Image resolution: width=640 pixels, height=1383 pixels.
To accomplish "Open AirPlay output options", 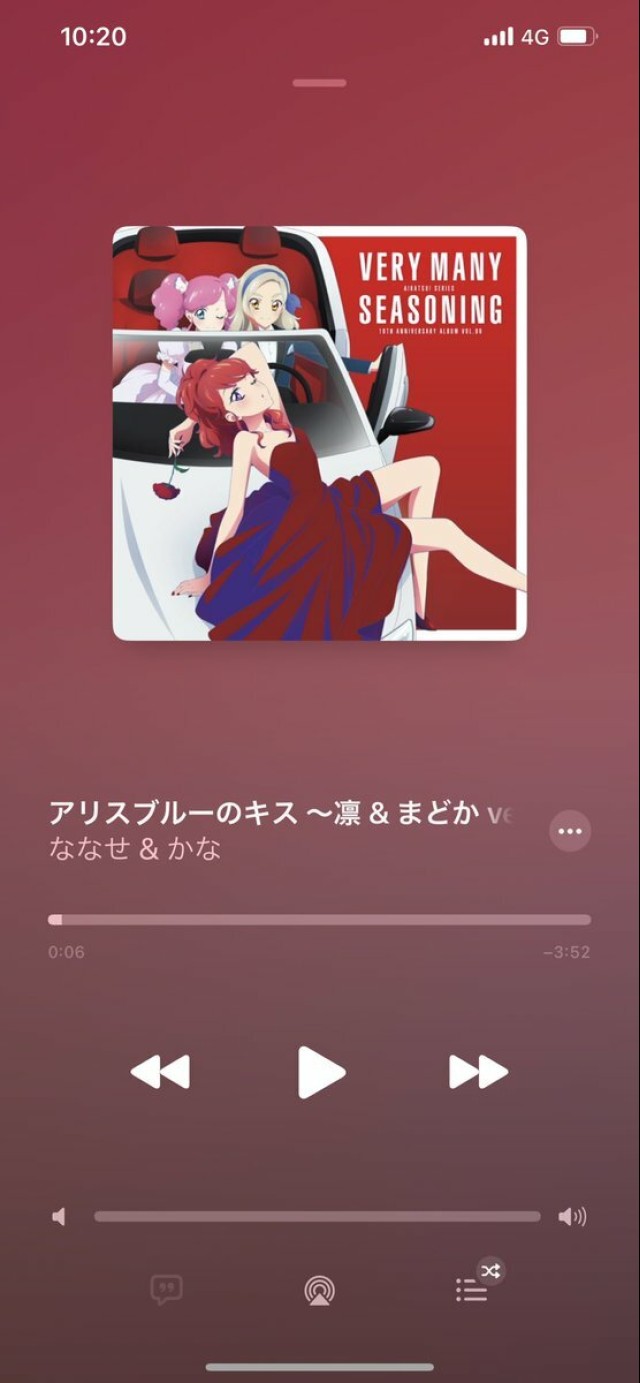I will pyautogui.click(x=319, y=1290).
